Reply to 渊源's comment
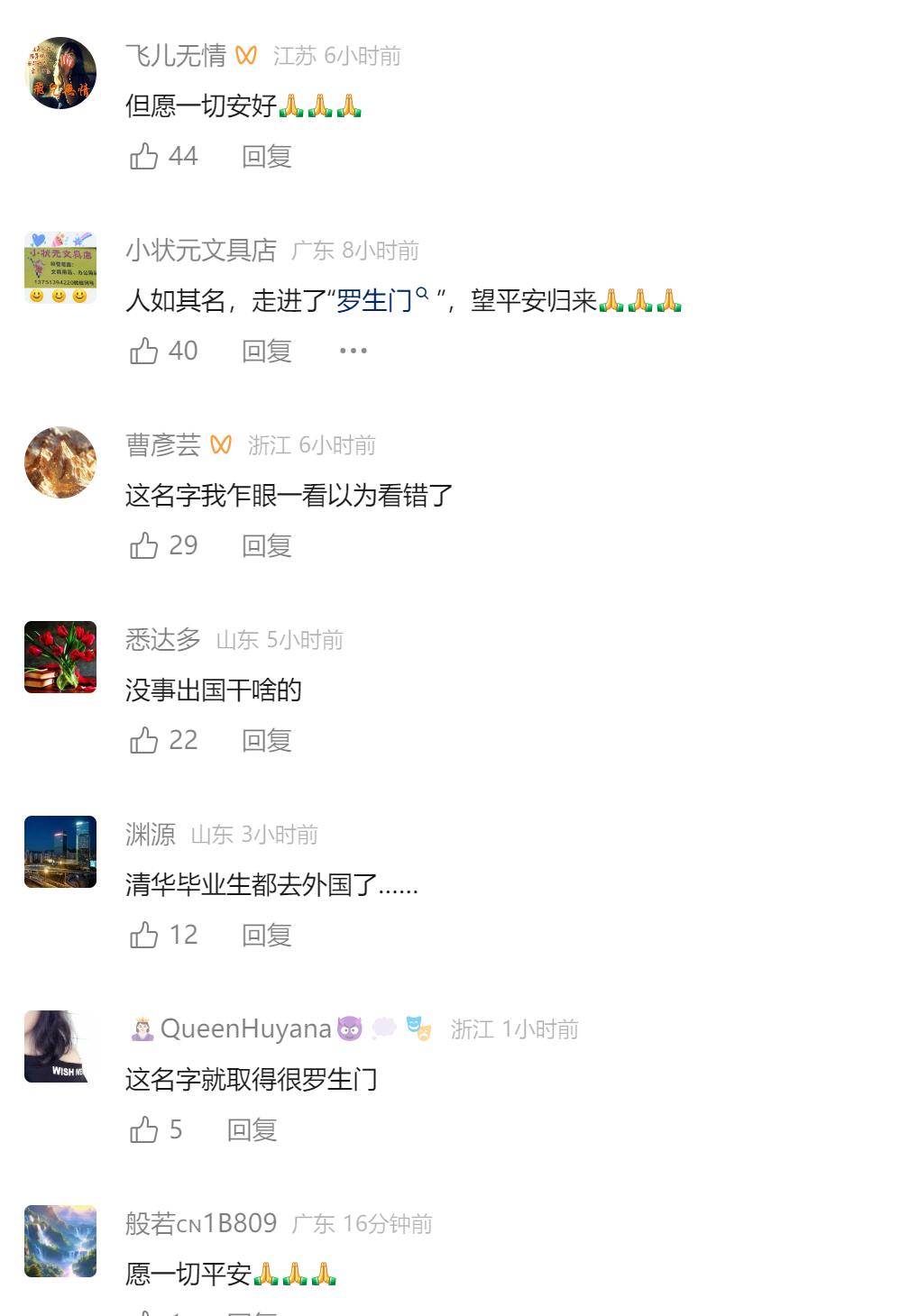 pyautogui.click(x=266, y=935)
